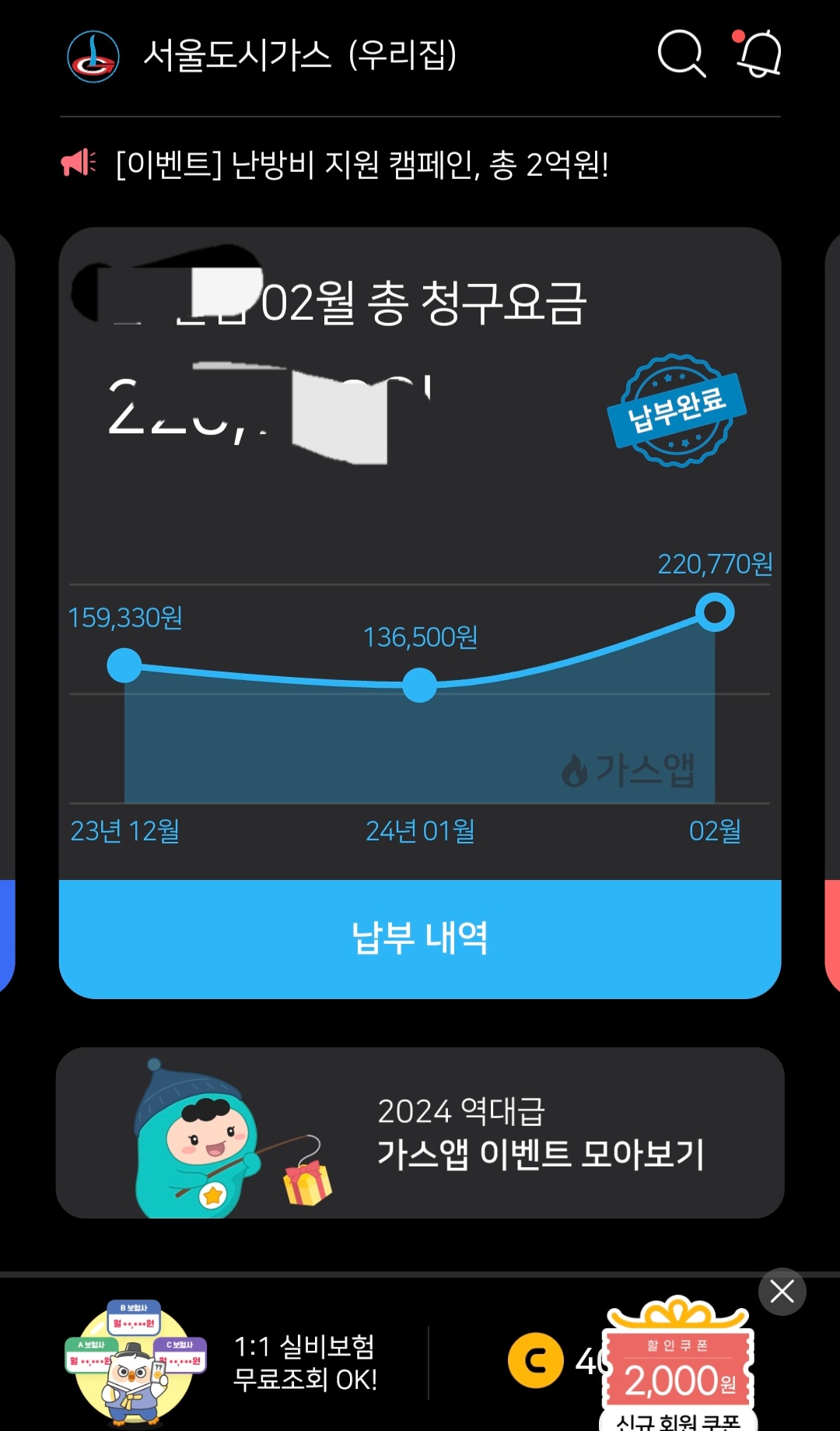Open the search magnifier icon
840x1431 pixels.
[x=681, y=54]
